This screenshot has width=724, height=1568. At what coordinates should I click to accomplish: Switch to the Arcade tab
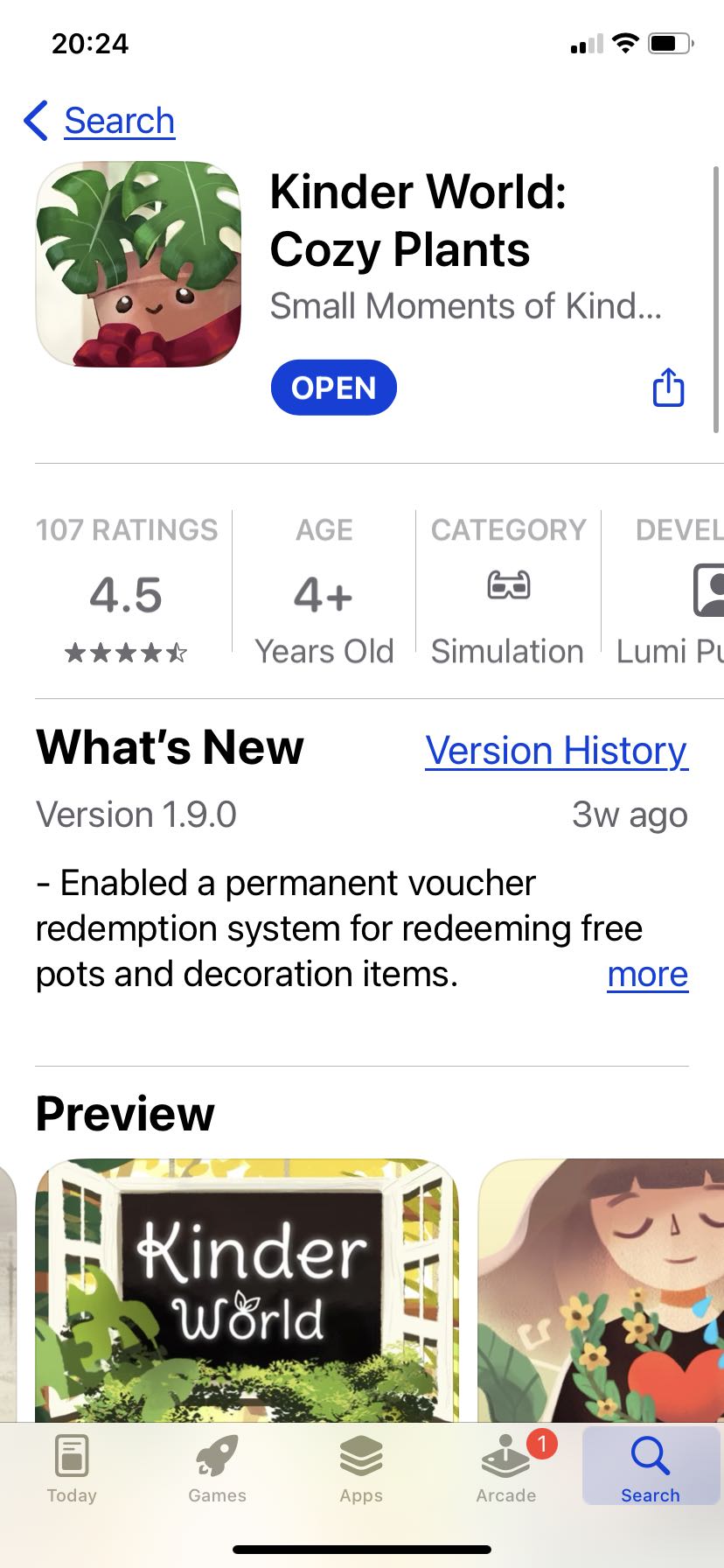[x=506, y=1468]
